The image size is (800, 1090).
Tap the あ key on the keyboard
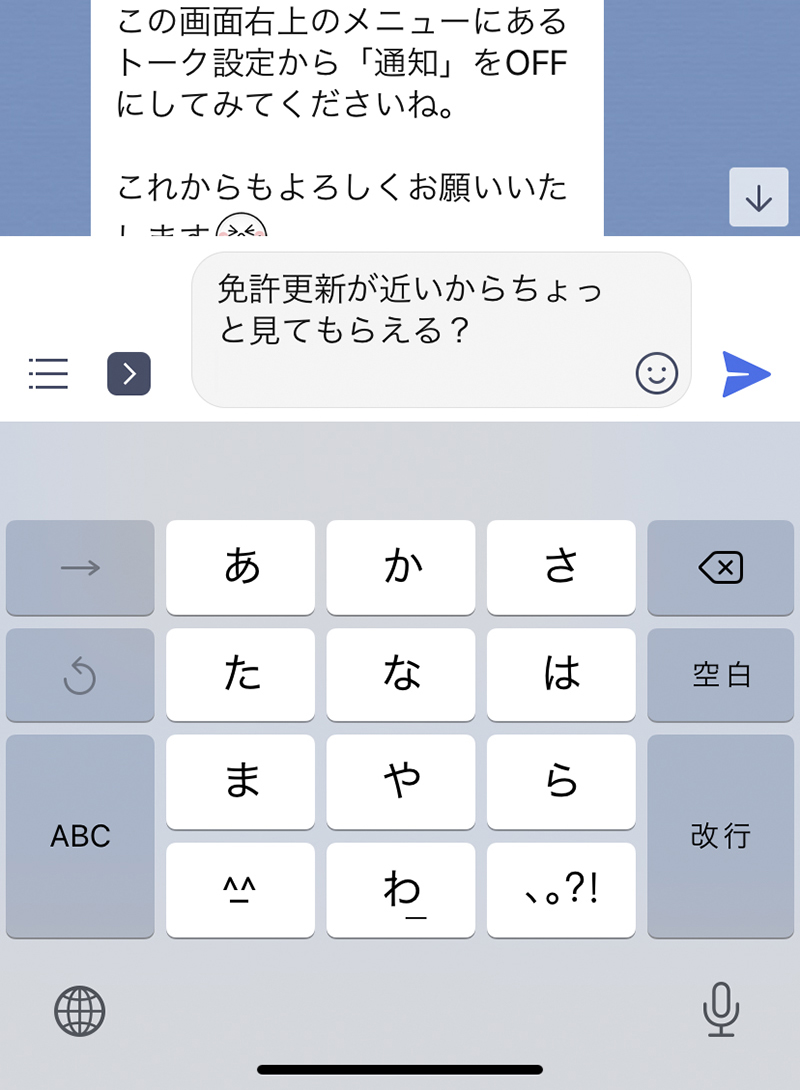(240, 567)
